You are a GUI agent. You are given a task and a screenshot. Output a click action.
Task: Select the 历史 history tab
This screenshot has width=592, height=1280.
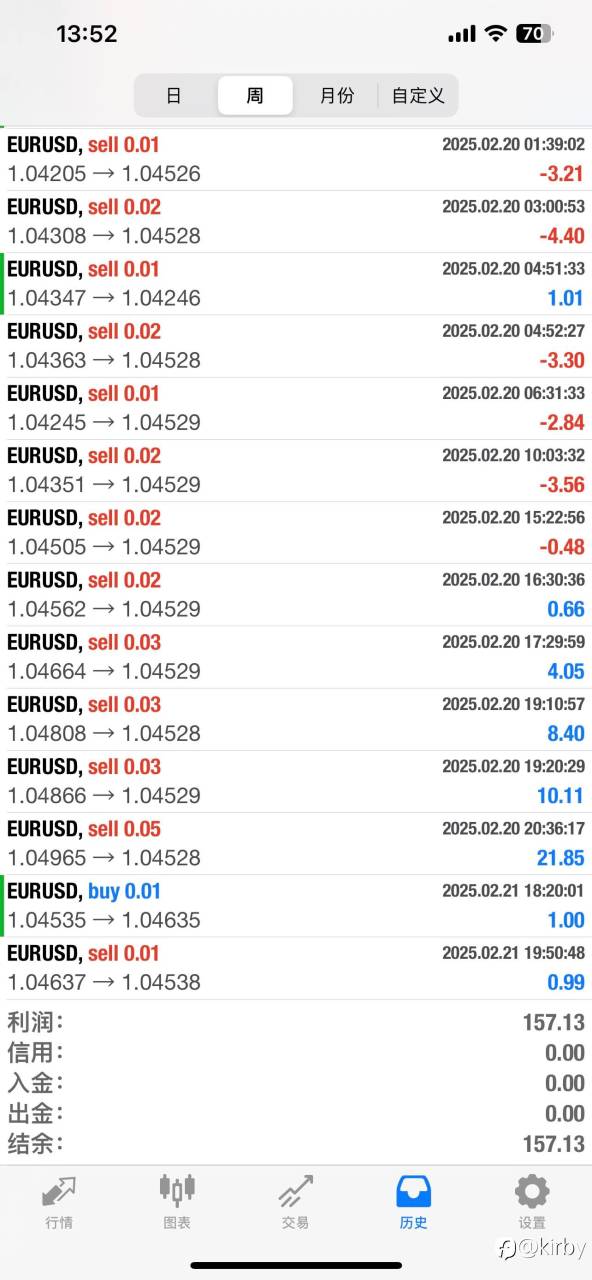coord(413,1202)
